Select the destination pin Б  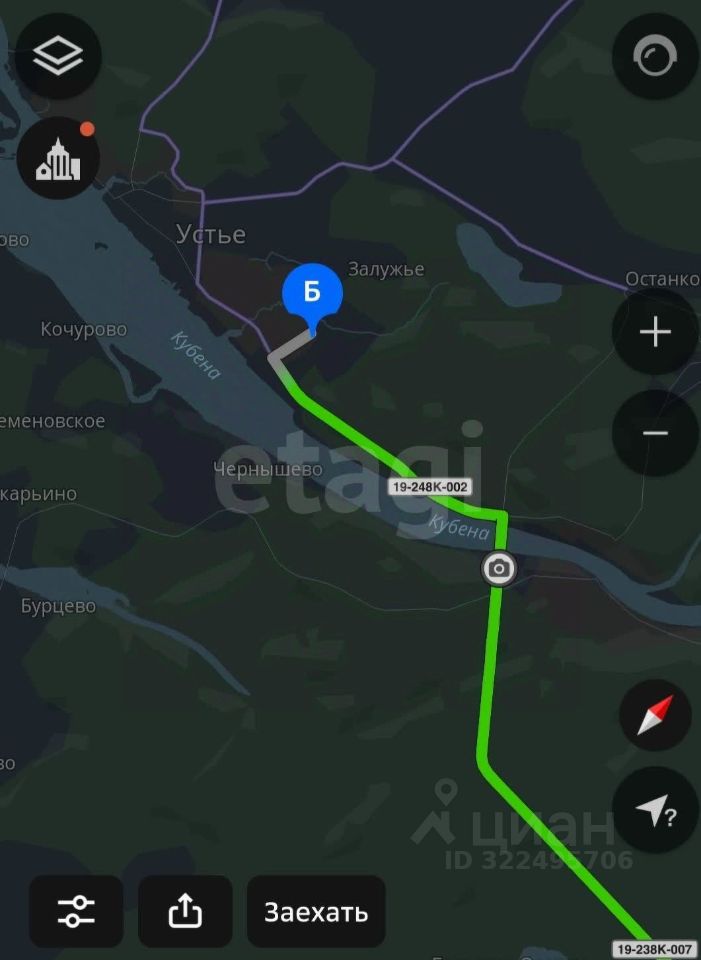pos(312,294)
